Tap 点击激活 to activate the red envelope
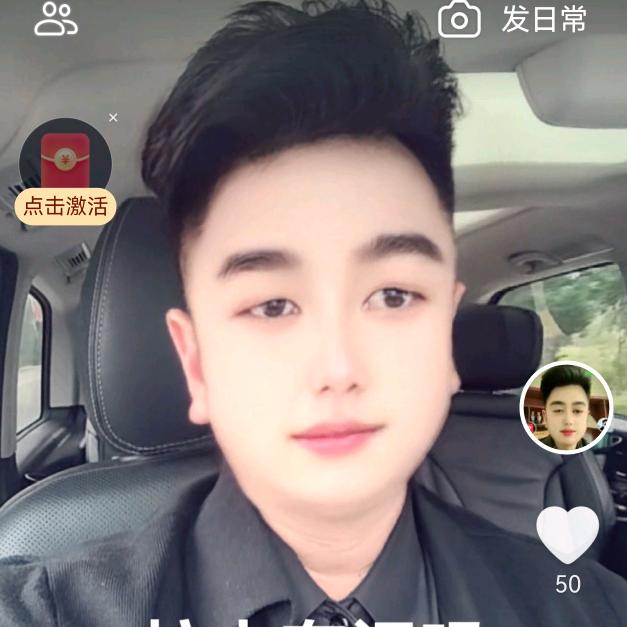This screenshot has height=627, width=627. pos(65,207)
